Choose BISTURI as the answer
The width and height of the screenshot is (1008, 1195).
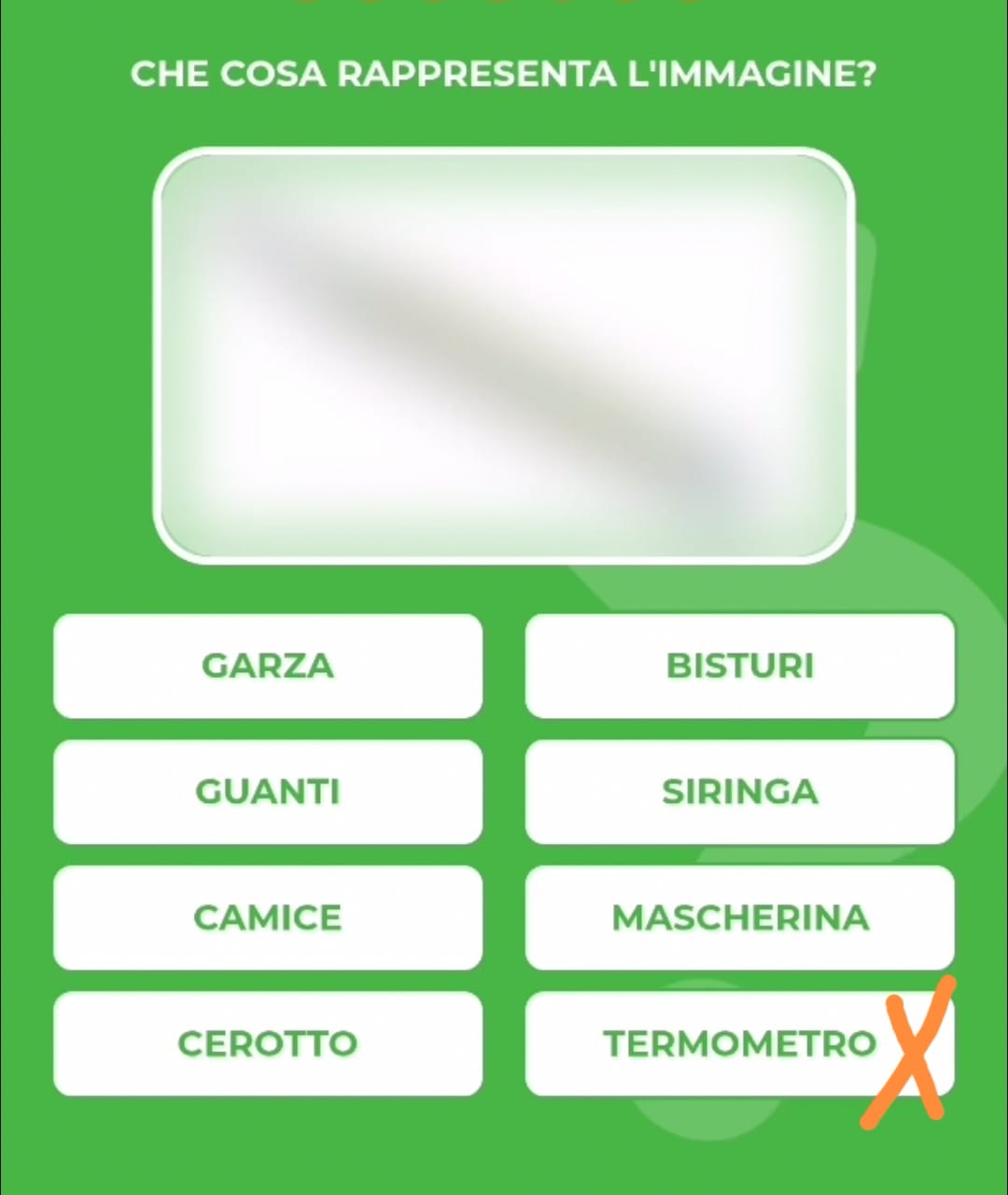click(739, 666)
